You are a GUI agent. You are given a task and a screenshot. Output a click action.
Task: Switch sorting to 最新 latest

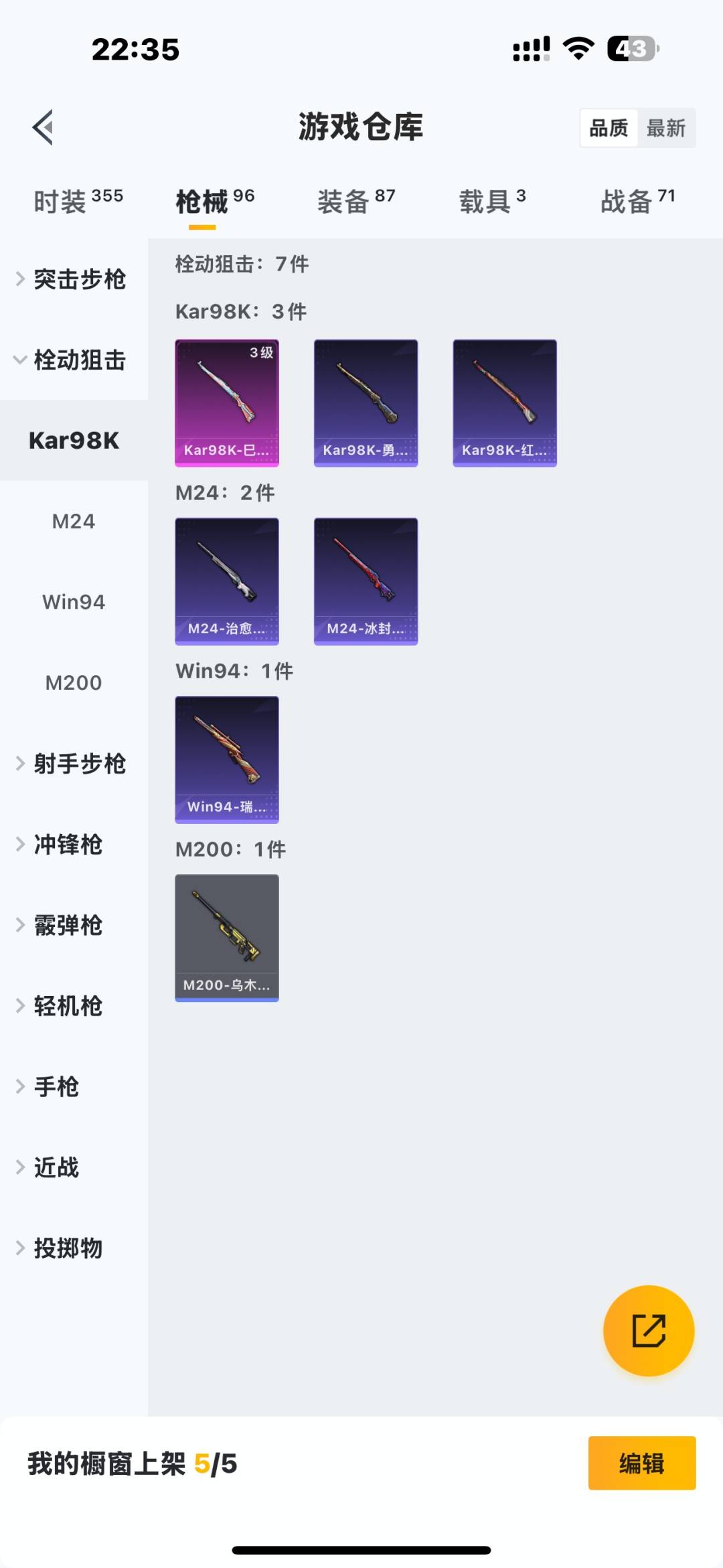pos(665,127)
